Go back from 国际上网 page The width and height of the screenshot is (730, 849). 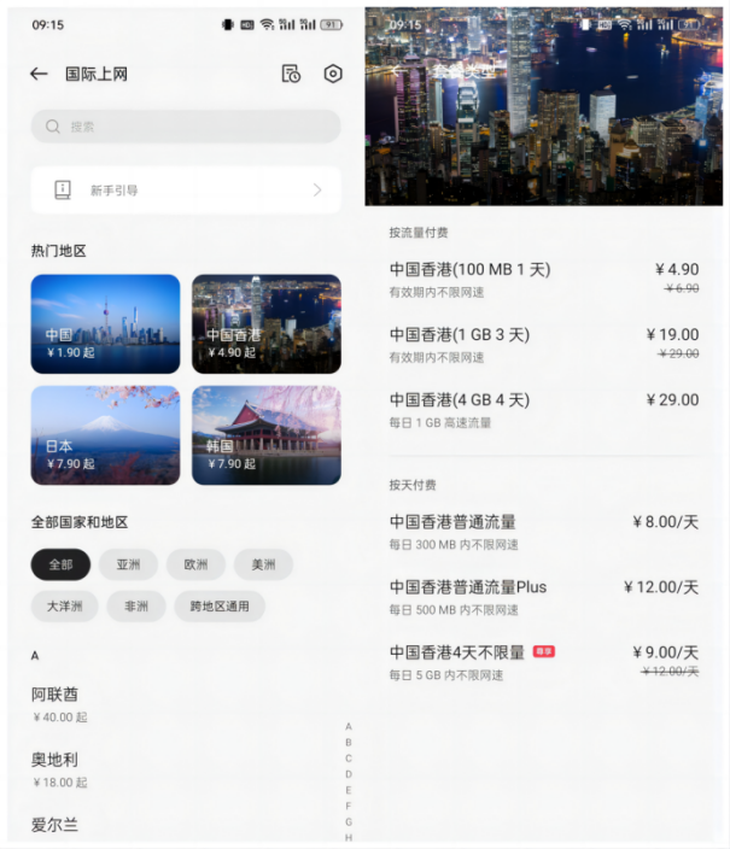tap(39, 74)
